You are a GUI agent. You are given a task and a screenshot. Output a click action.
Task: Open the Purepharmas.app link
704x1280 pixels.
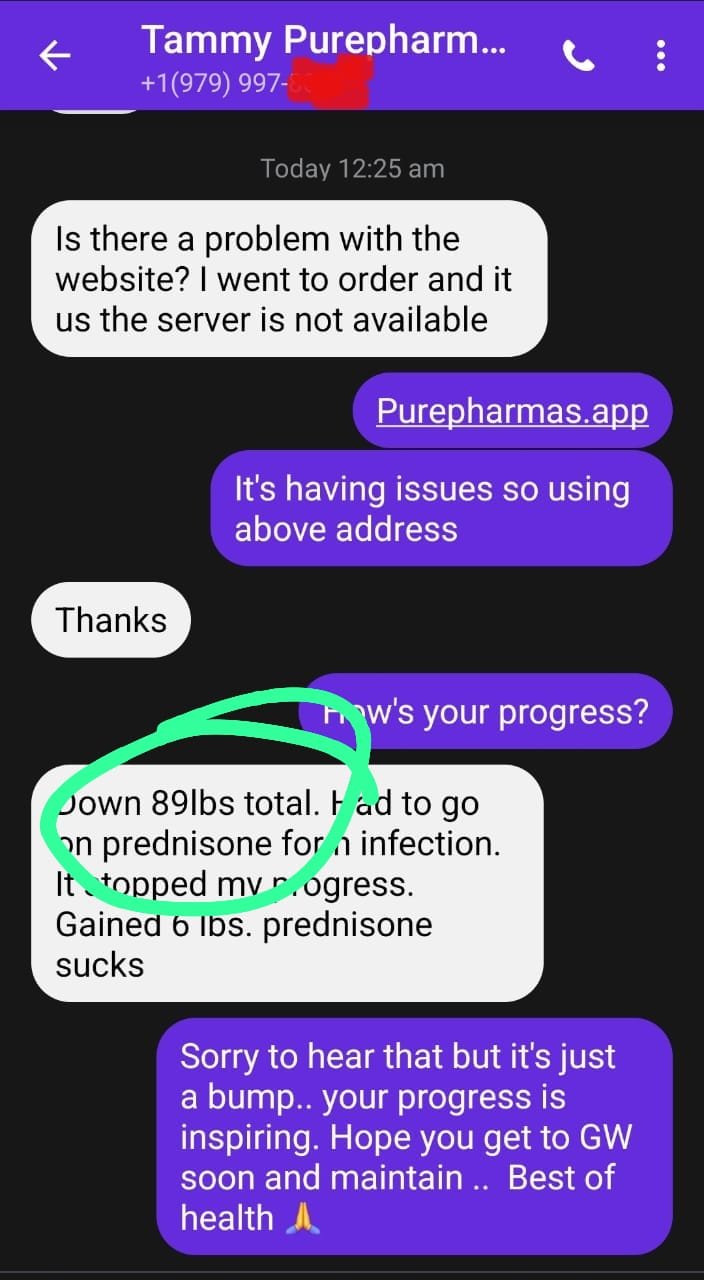[x=512, y=411]
